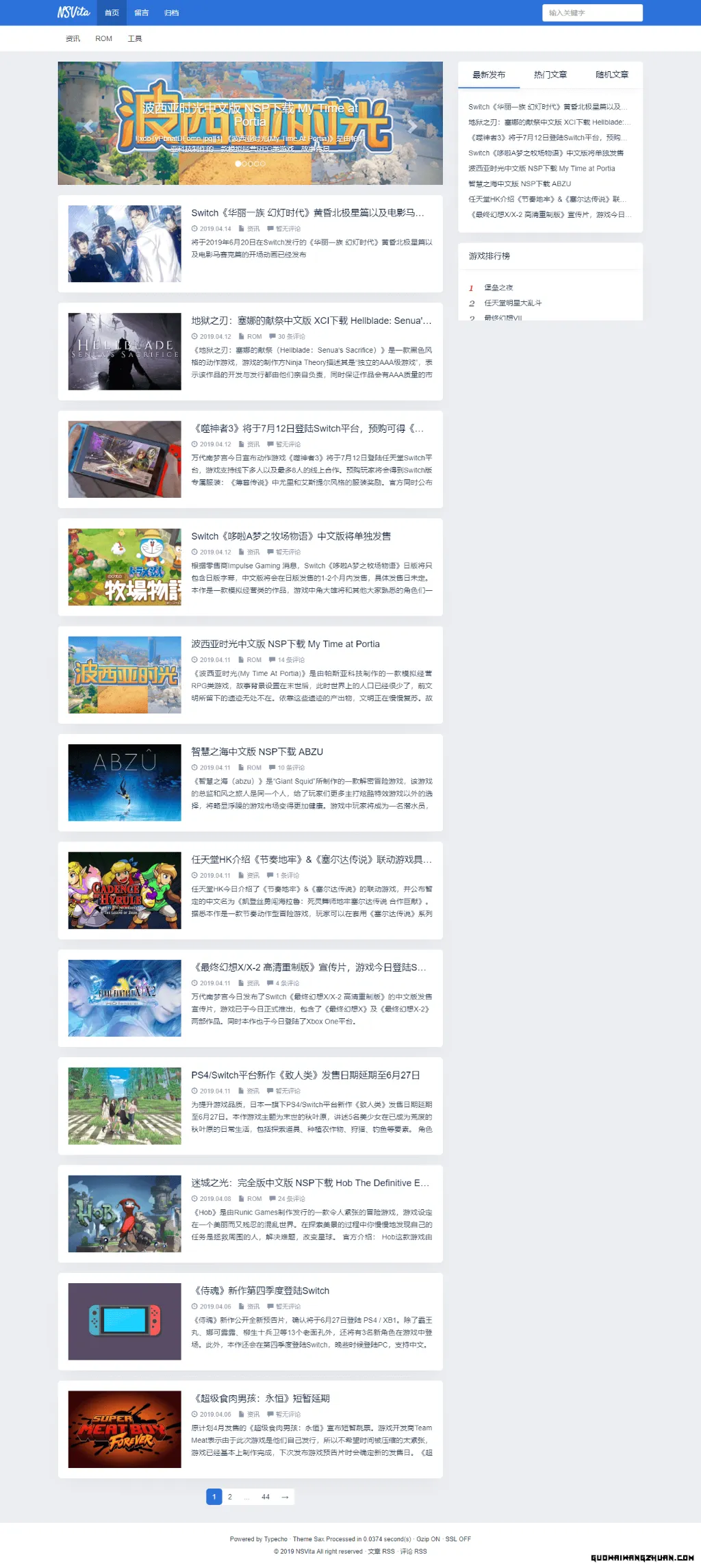This screenshot has width=701, height=1568.
Task: Open the 哆啦A梦之牧场物语 article
Action: click(x=291, y=536)
